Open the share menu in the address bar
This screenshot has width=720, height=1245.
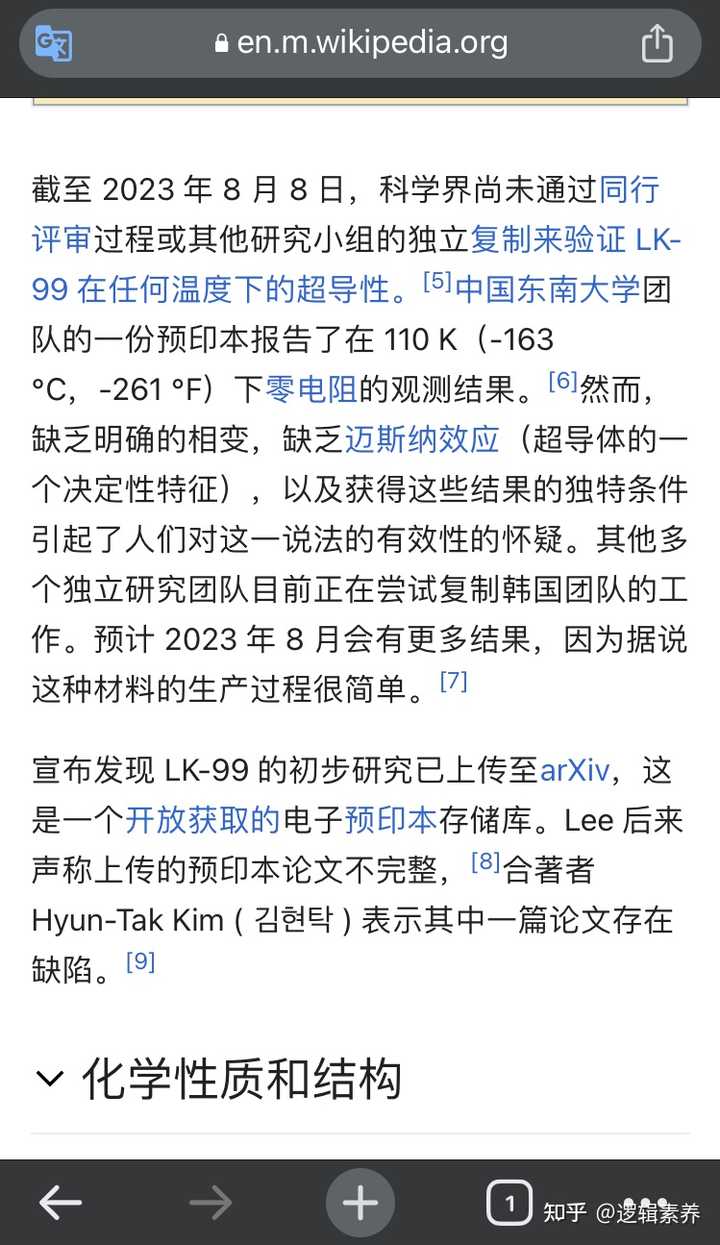pos(657,43)
